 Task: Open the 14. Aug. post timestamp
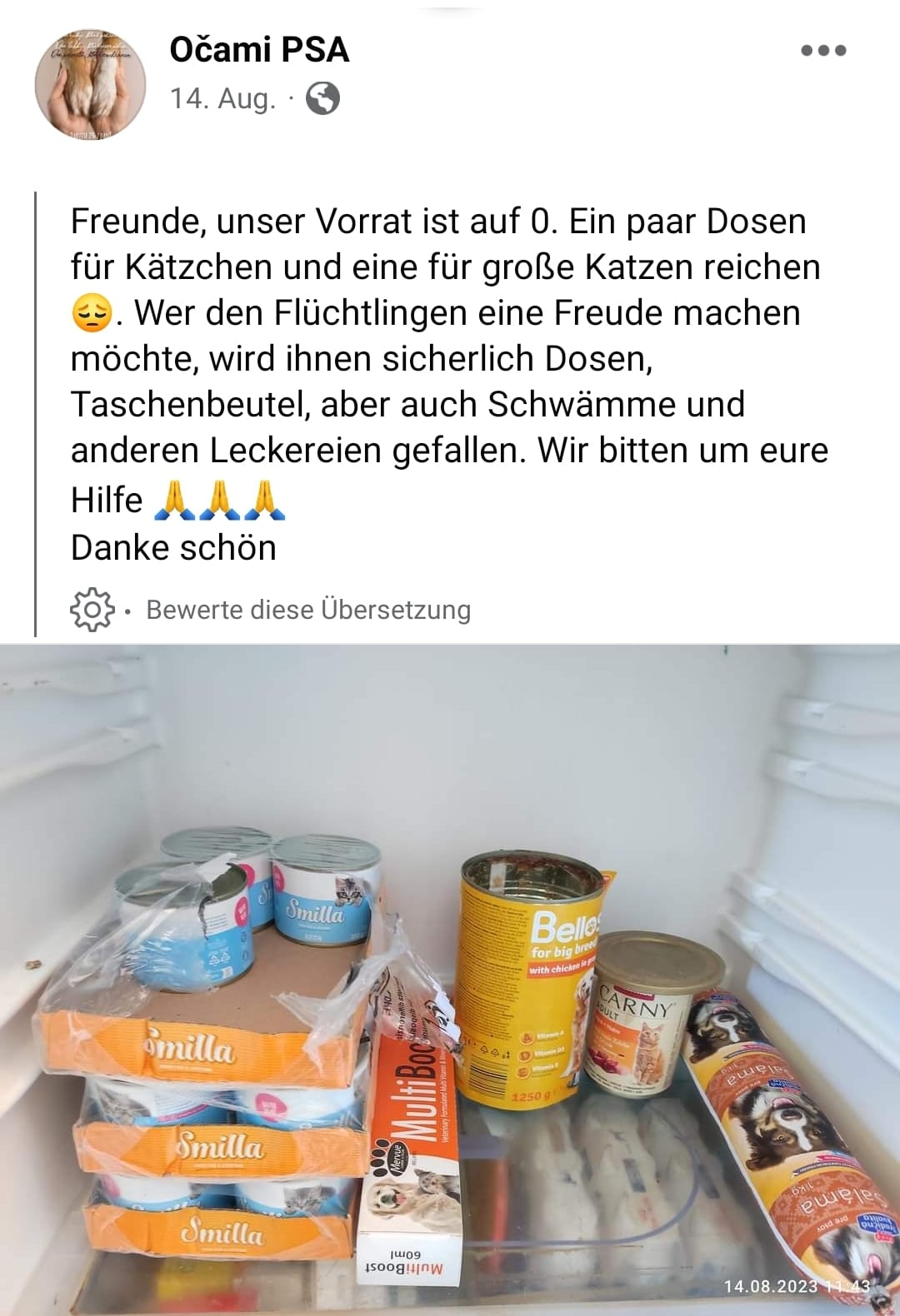(222, 98)
